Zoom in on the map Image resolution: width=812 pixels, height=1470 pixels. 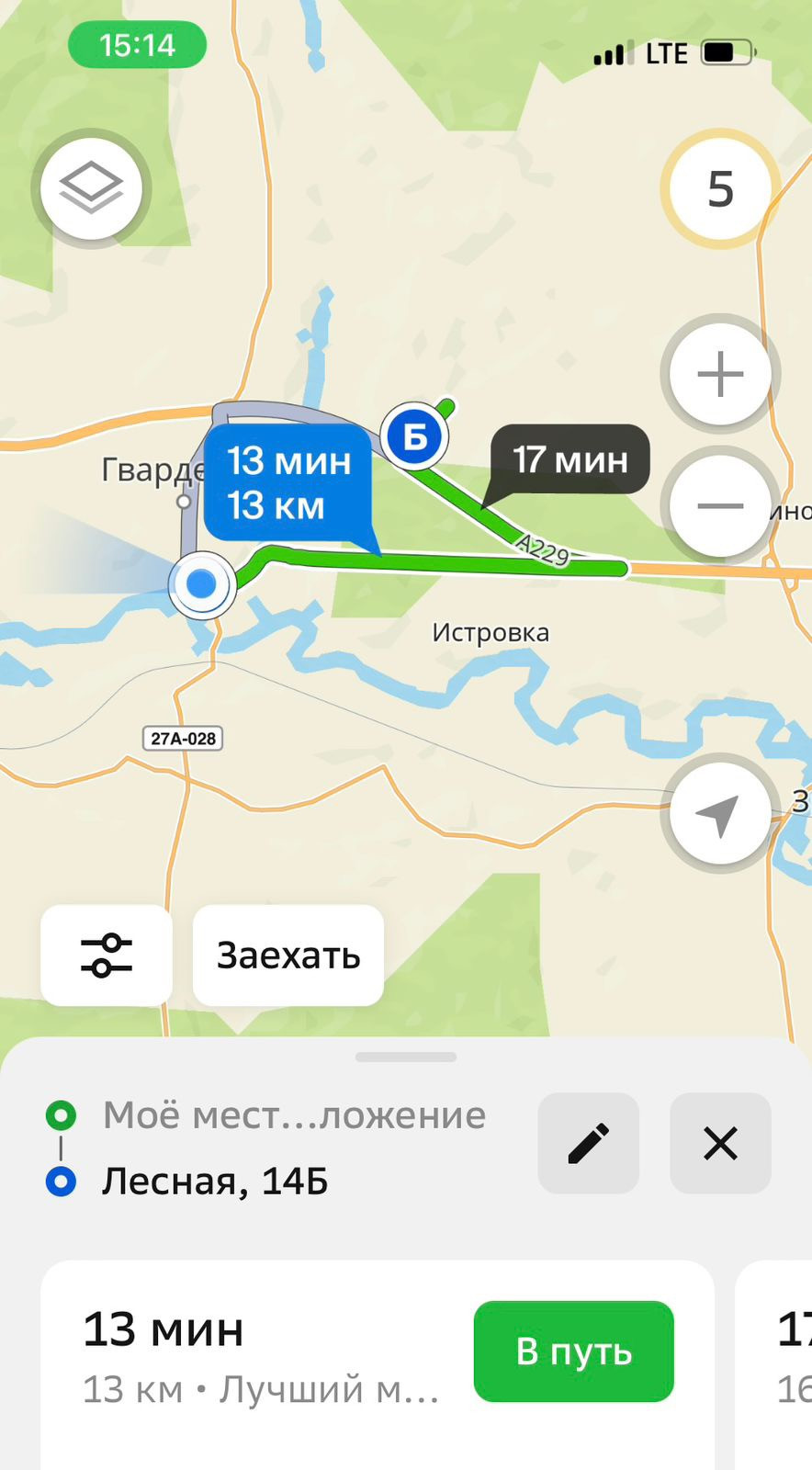720,374
